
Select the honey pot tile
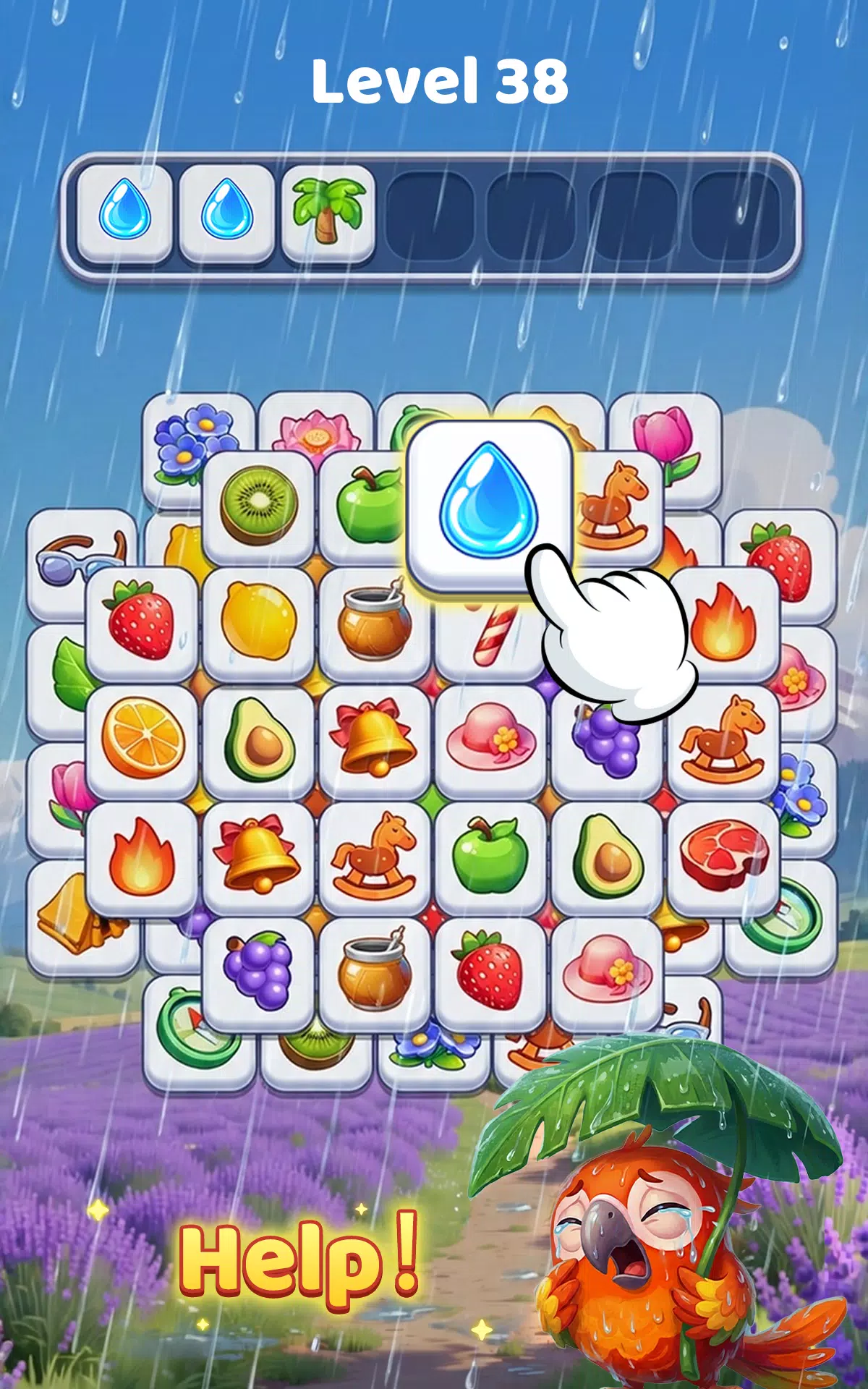369,619
